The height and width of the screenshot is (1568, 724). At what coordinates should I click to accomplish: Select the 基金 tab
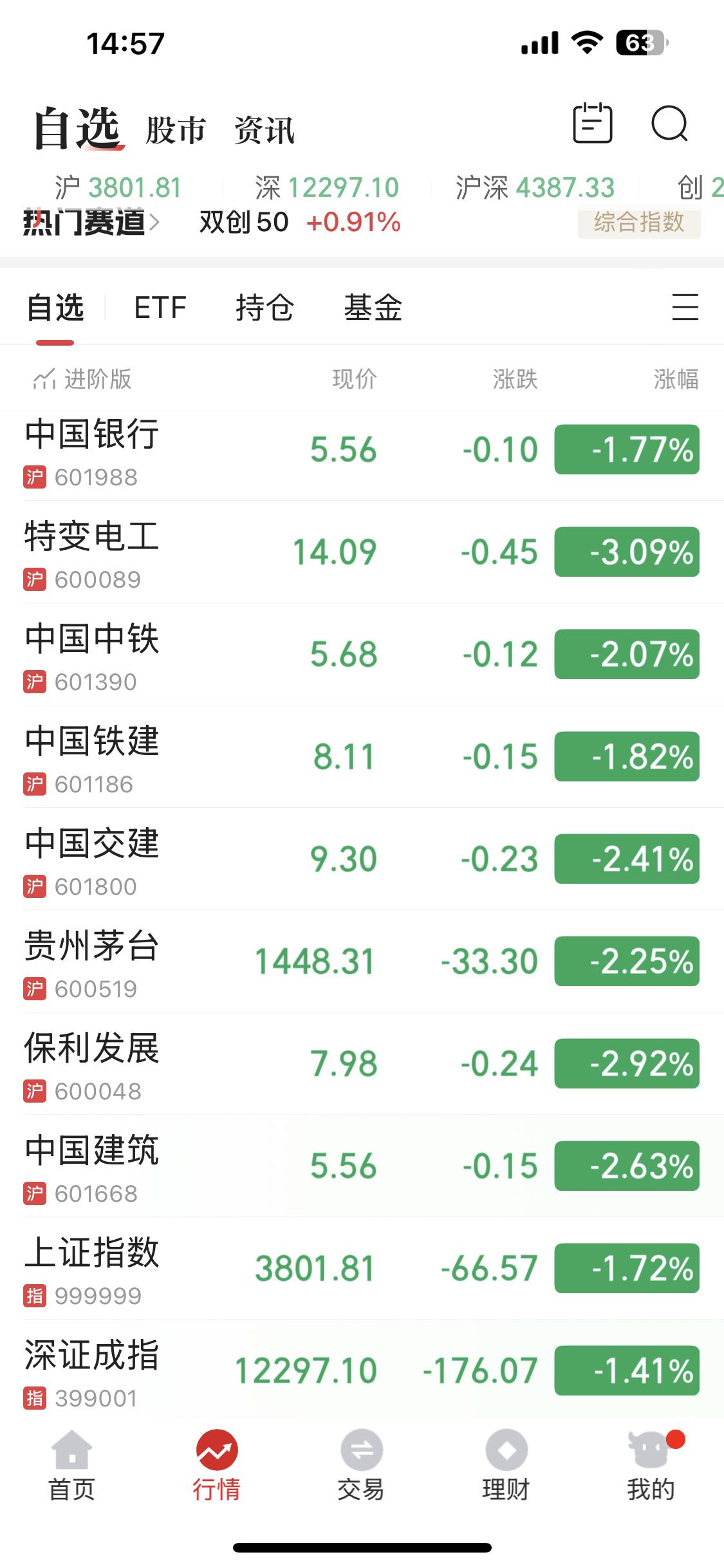click(373, 307)
